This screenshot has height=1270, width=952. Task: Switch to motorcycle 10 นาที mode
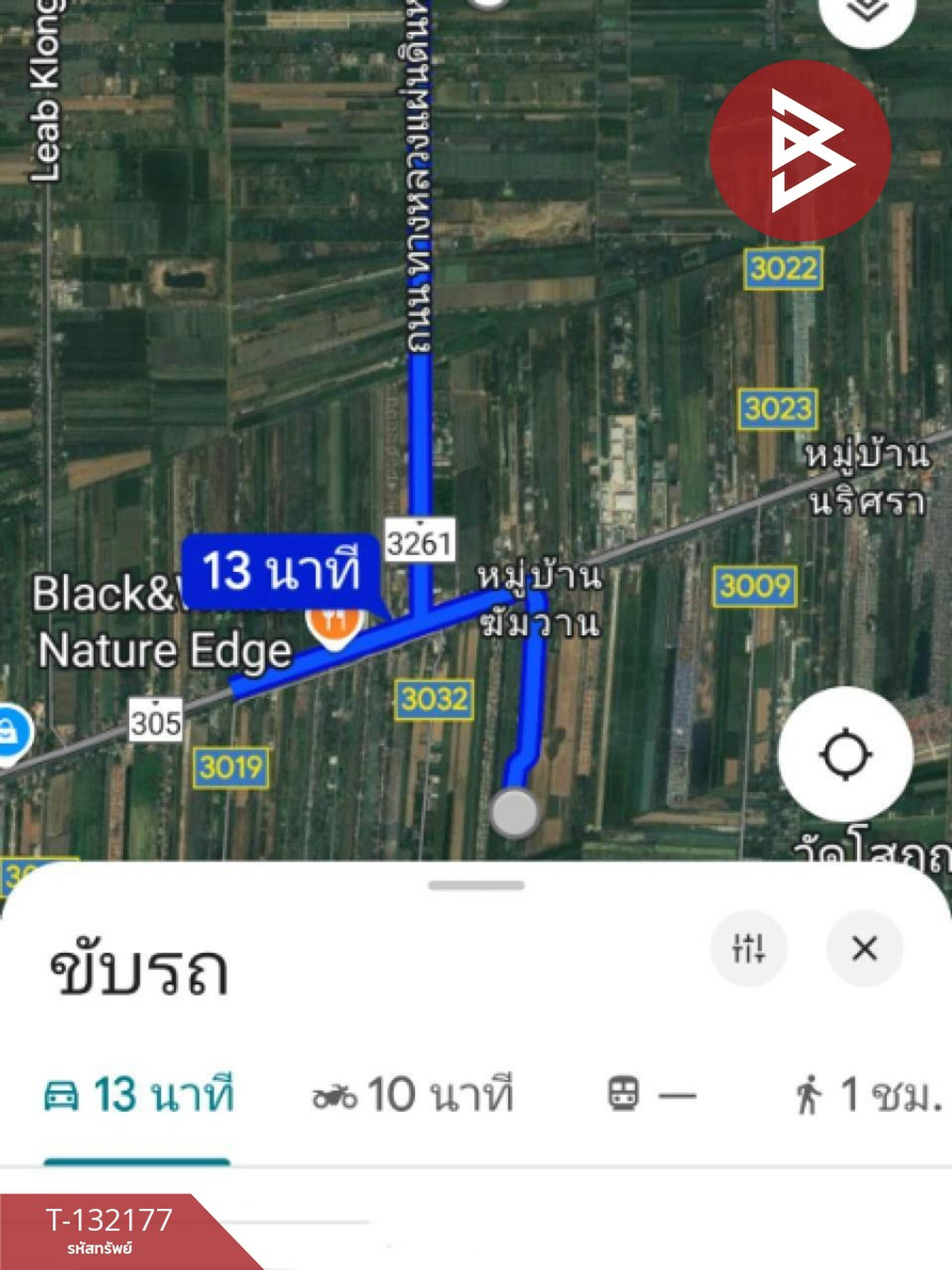[x=413, y=1095]
